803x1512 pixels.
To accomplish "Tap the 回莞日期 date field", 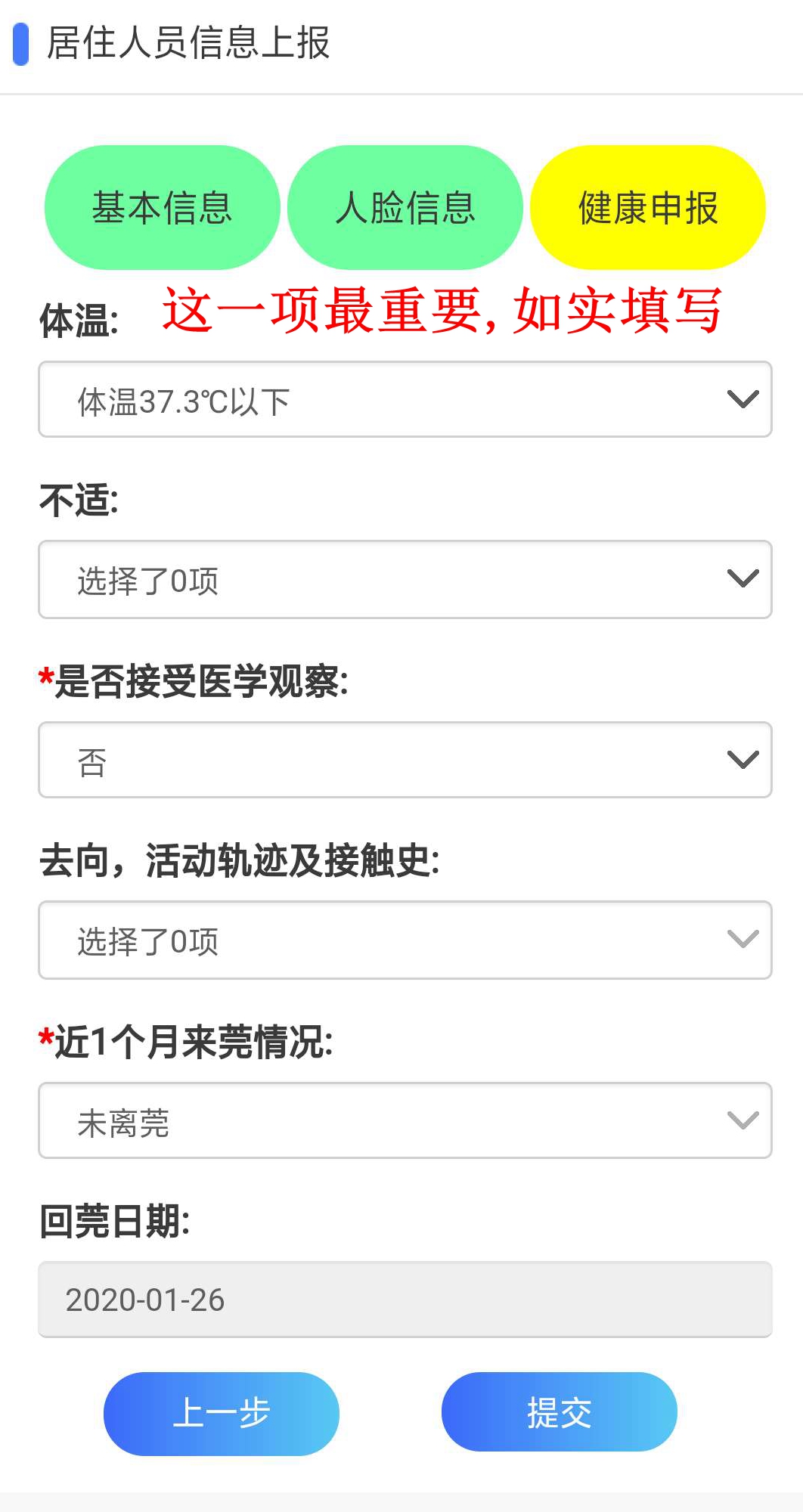I will click(x=405, y=1300).
